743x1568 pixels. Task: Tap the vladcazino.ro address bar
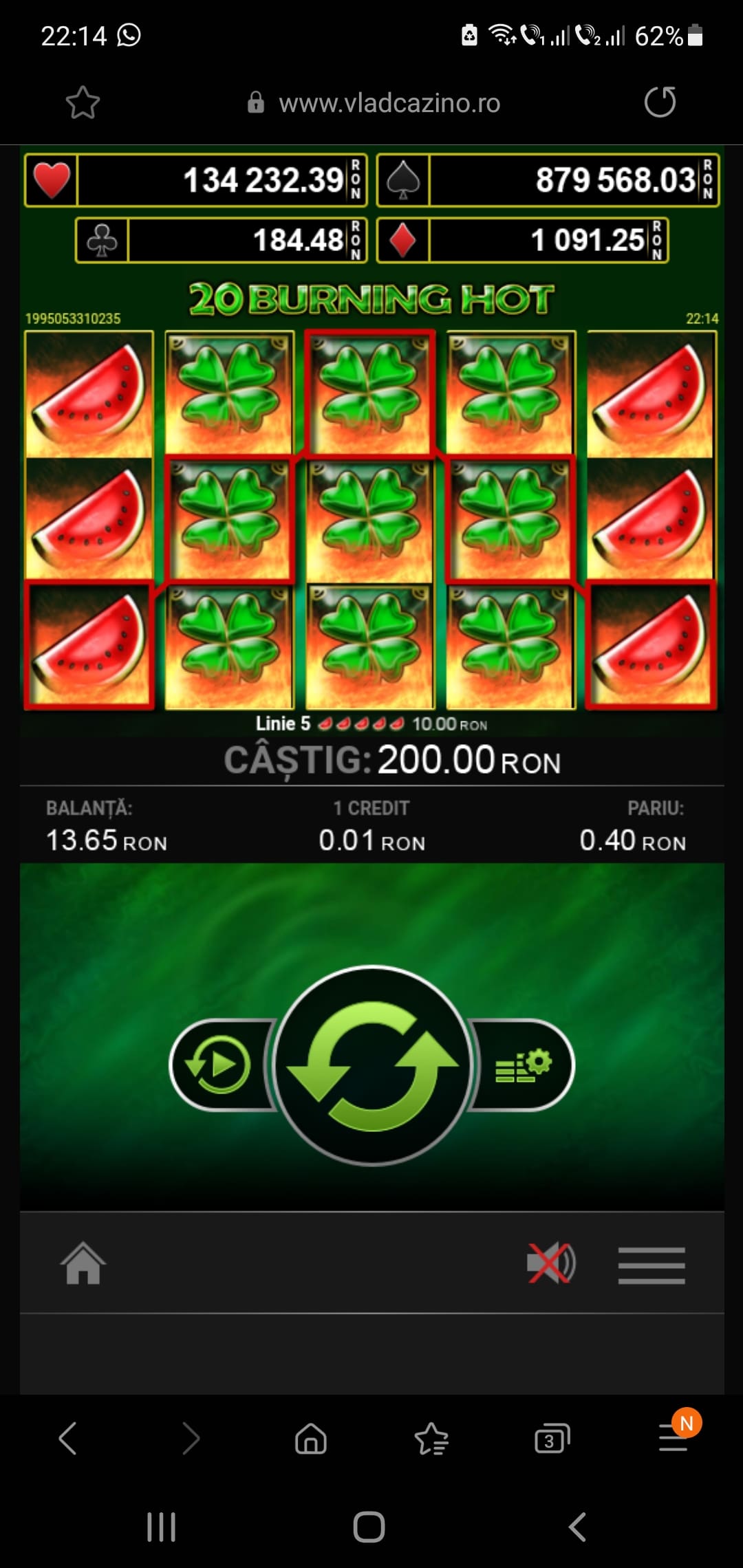pyautogui.click(x=389, y=103)
